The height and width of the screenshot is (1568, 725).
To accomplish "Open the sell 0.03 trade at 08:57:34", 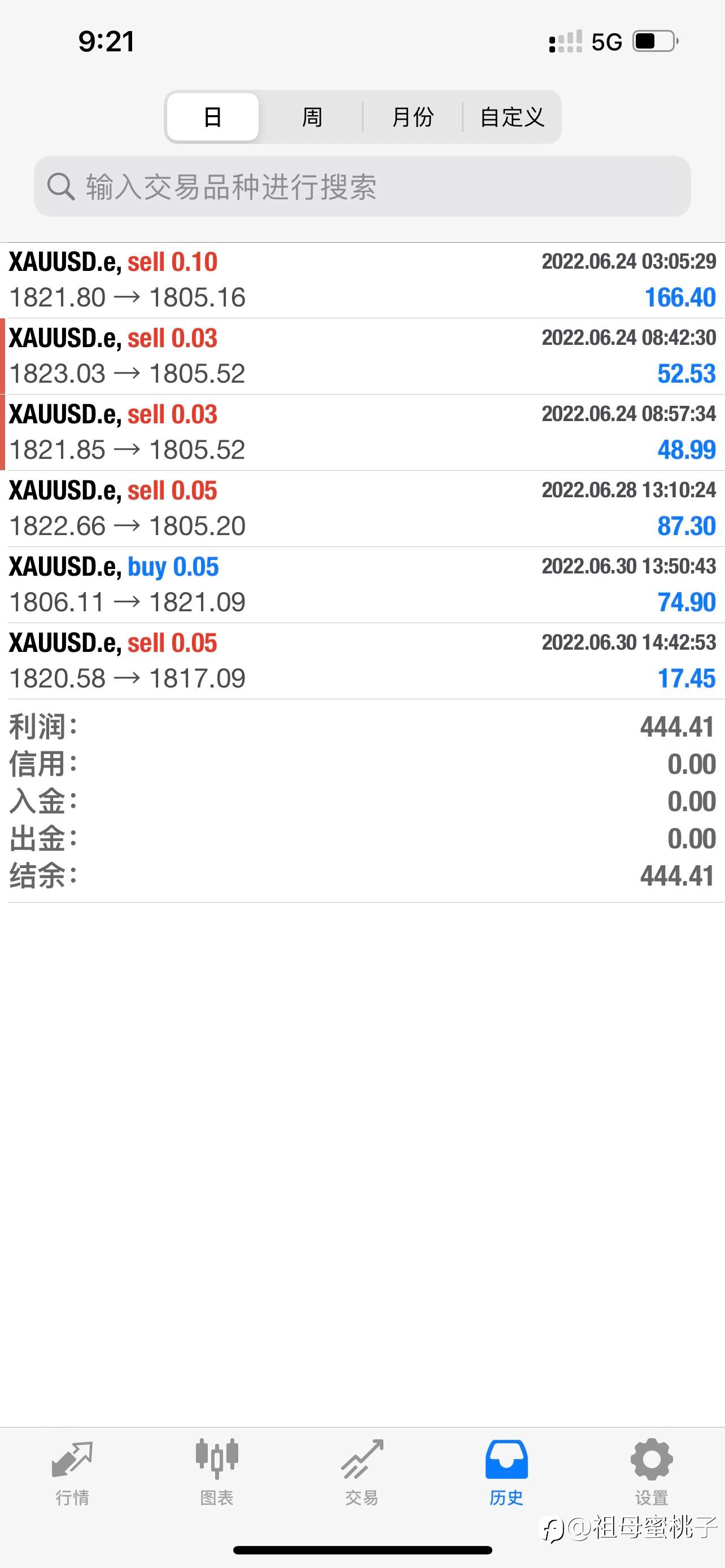I will 362,432.
